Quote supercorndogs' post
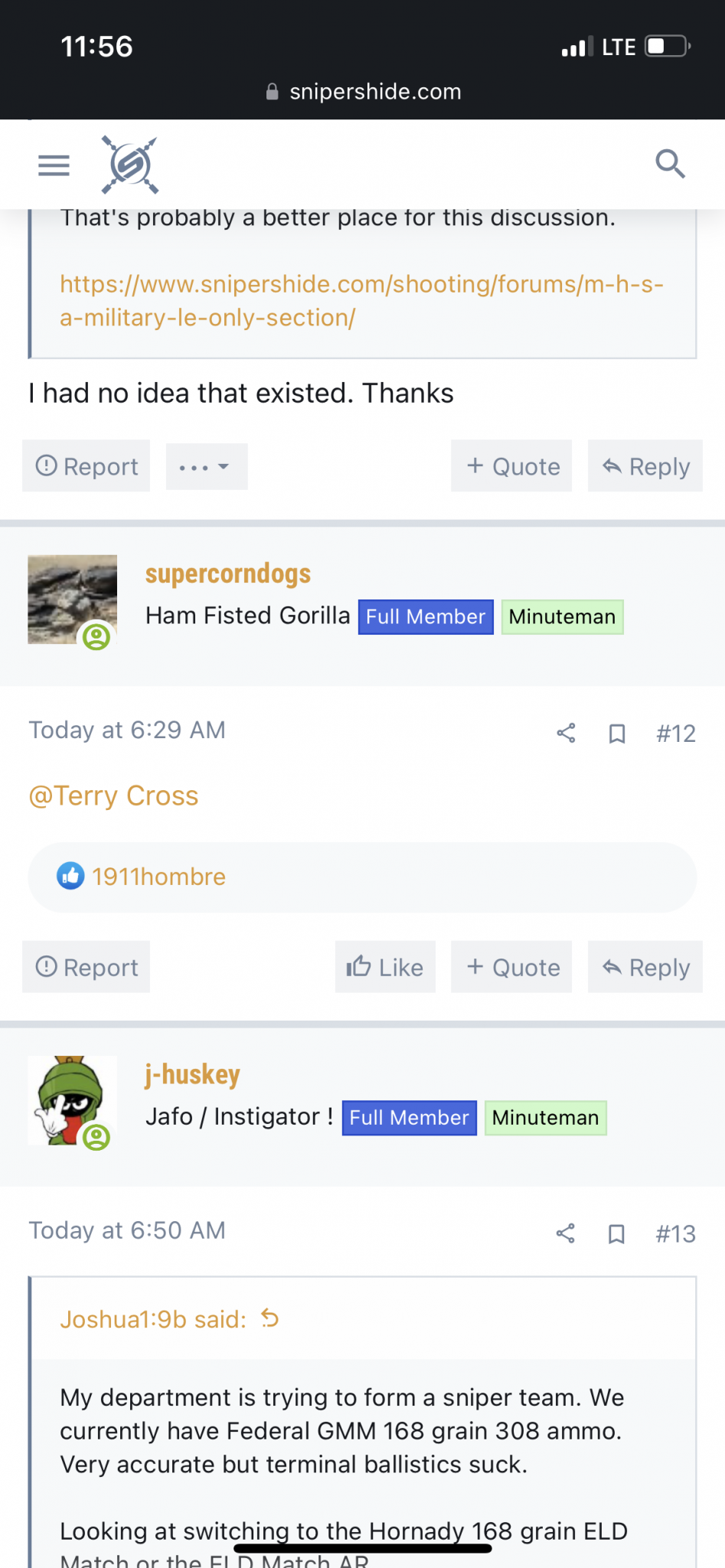 click(x=511, y=967)
